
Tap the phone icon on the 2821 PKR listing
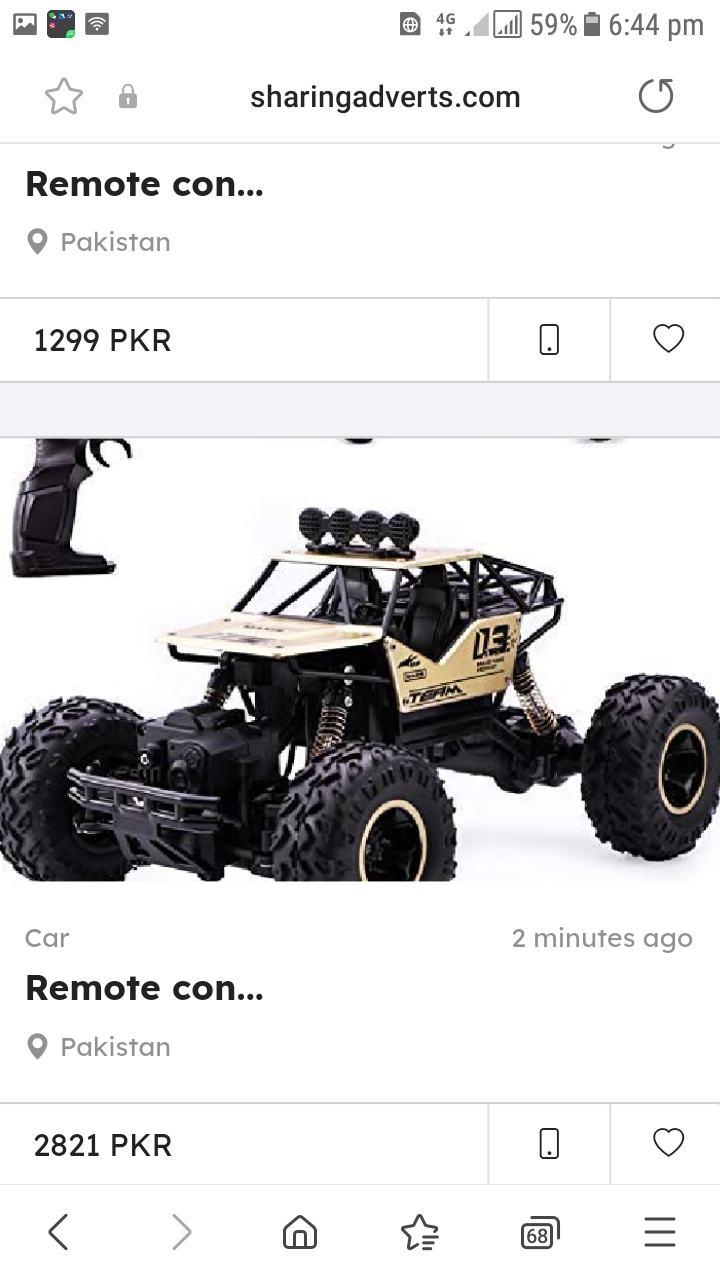click(549, 1143)
